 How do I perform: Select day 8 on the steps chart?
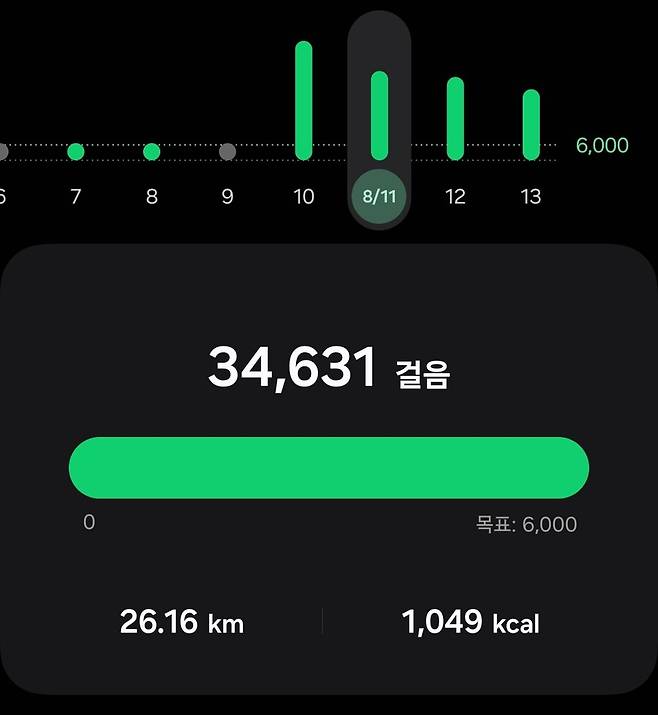point(152,196)
